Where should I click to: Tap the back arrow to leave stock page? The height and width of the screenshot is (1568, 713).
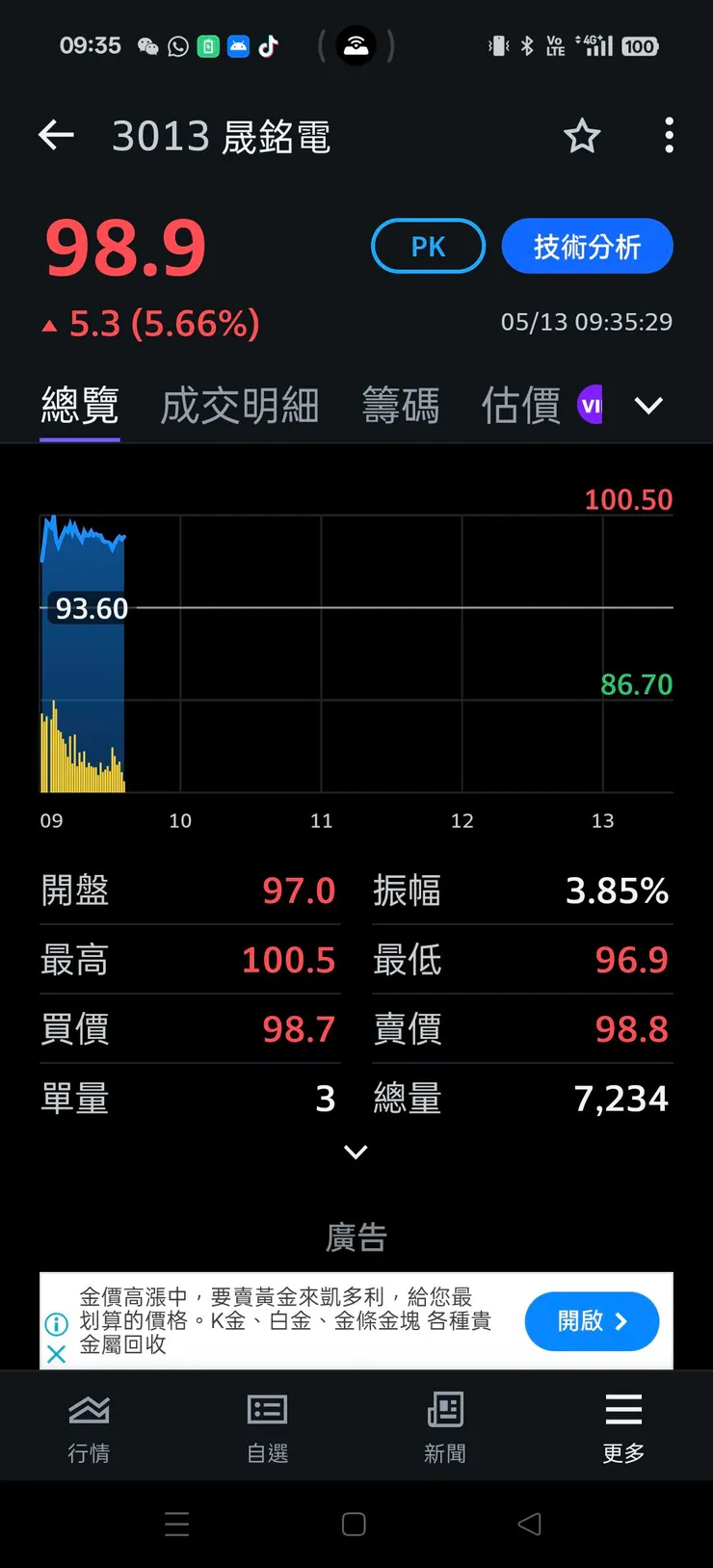(x=55, y=136)
